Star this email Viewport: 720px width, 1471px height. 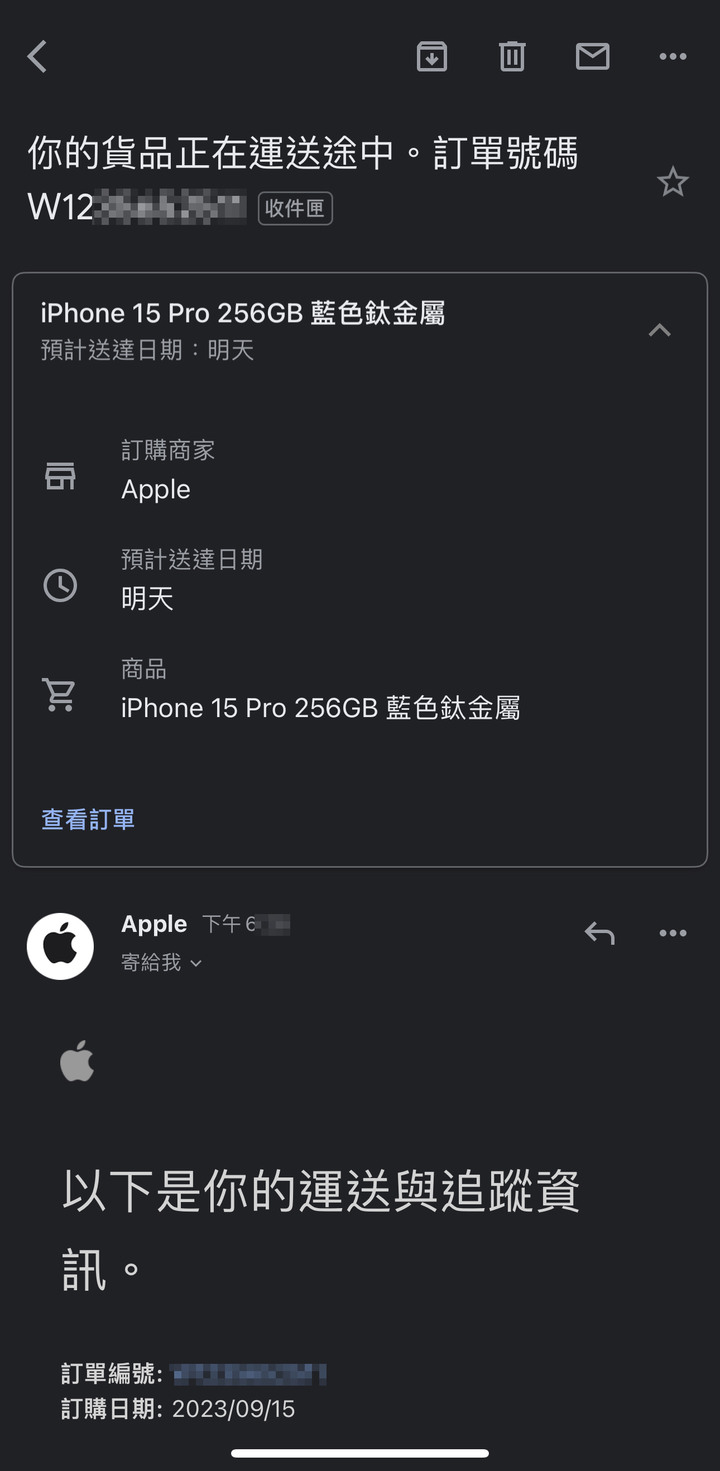point(673,182)
